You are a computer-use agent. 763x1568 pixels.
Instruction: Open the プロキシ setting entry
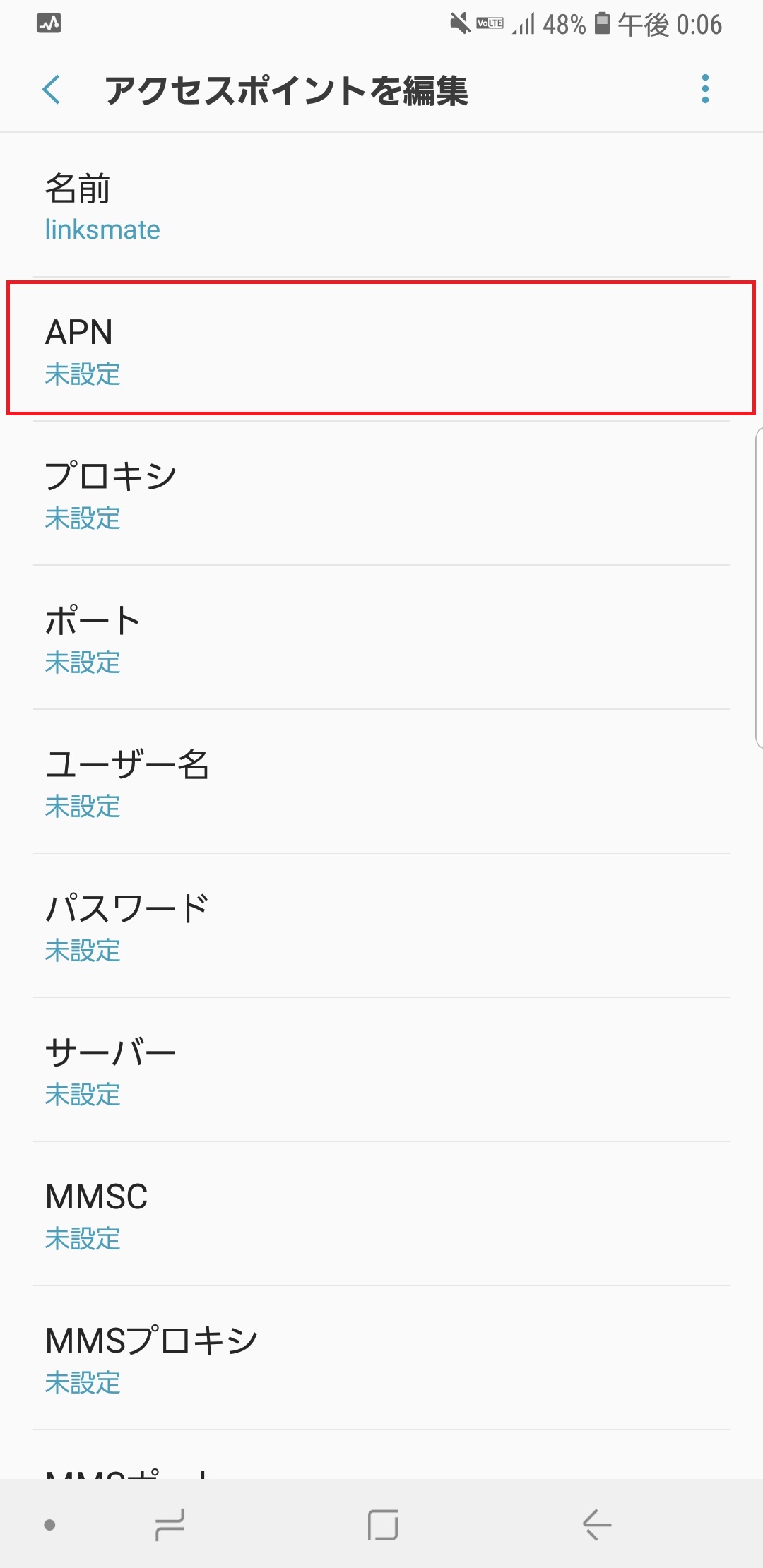click(381, 494)
